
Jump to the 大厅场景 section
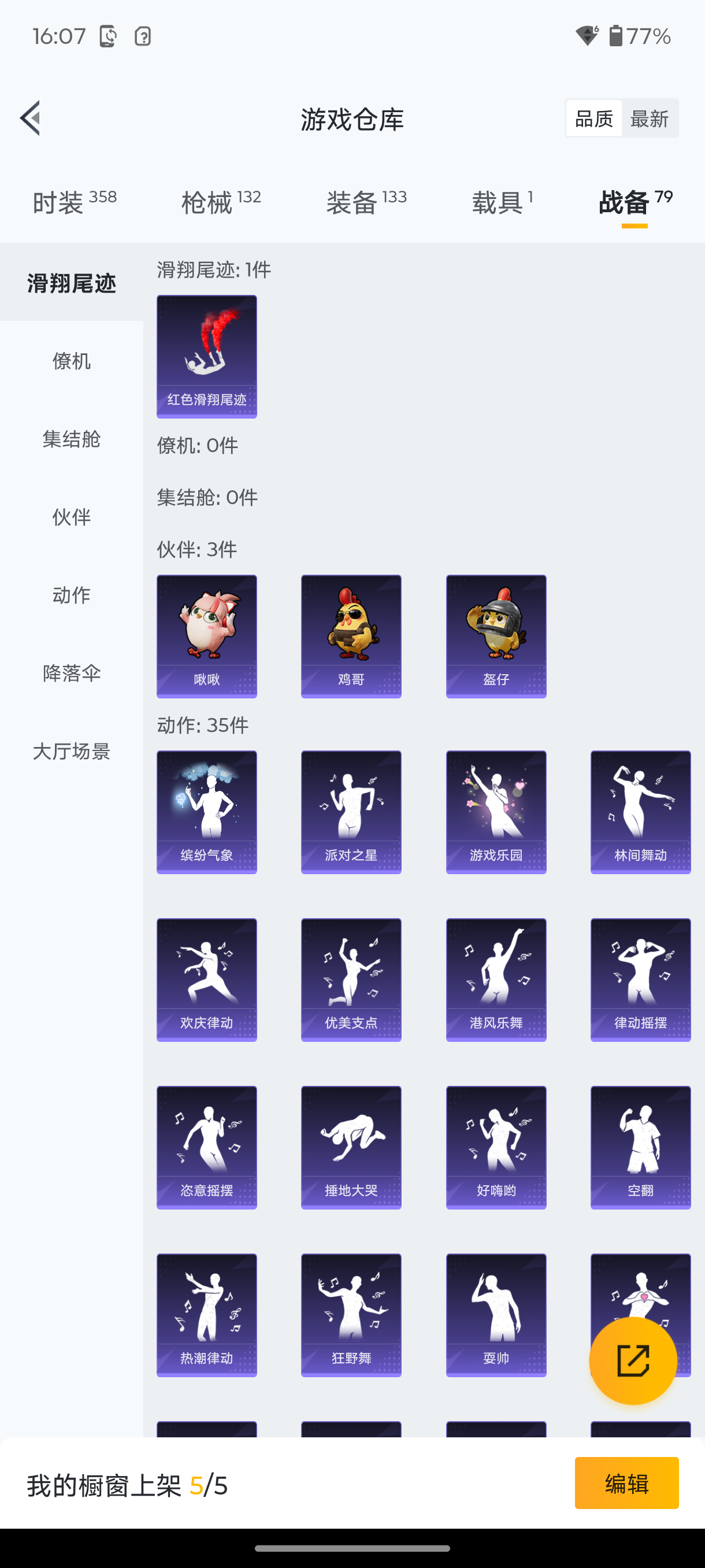coord(71,752)
